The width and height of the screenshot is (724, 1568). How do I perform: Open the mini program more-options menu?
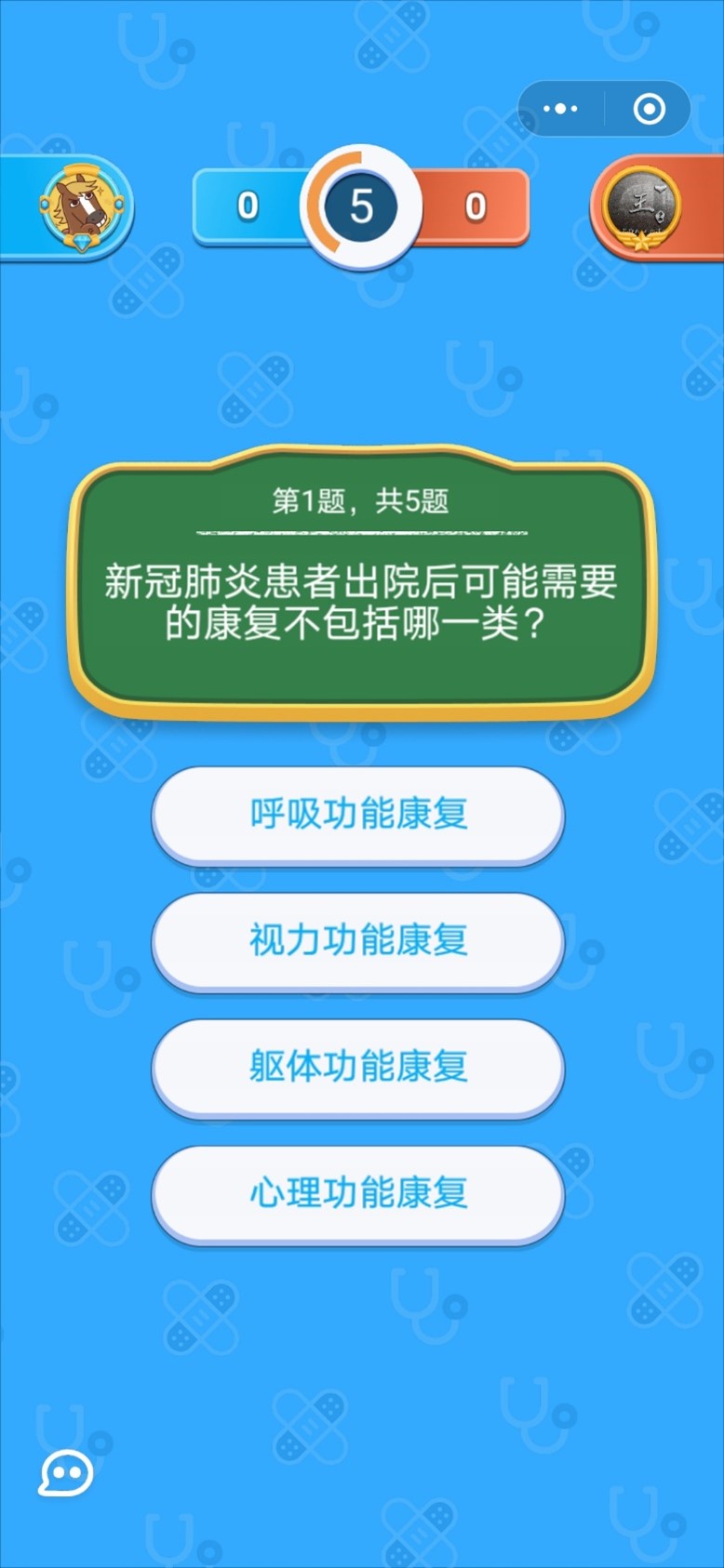pos(560,109)
